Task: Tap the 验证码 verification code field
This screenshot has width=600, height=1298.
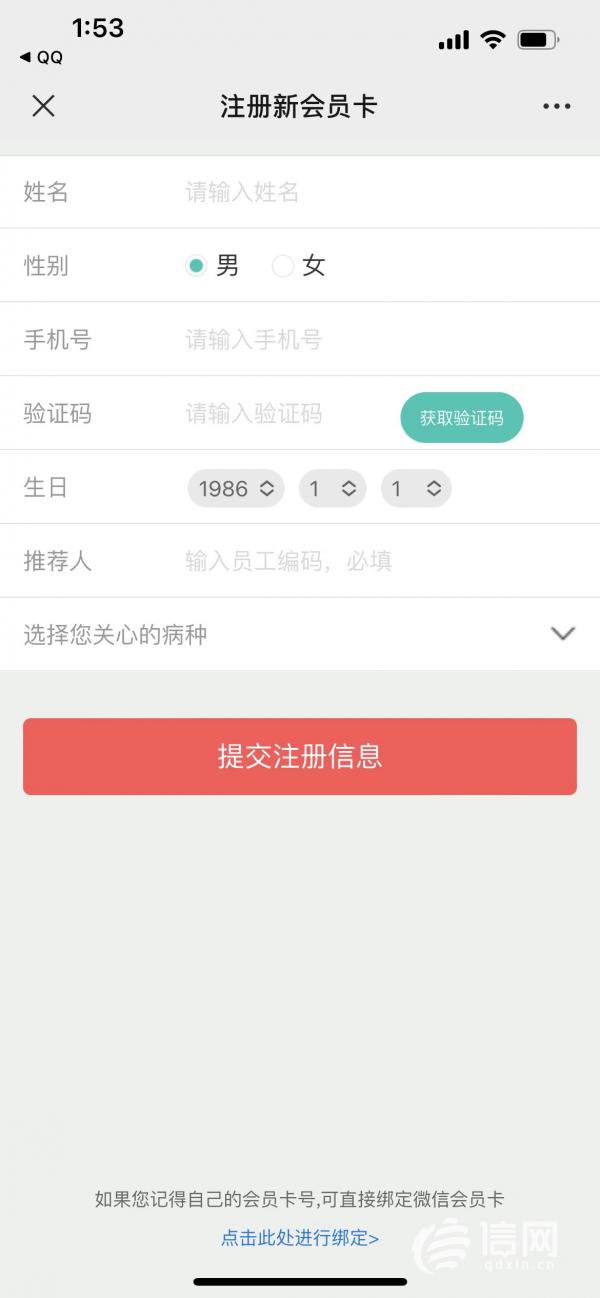Action: click(285, 414)
